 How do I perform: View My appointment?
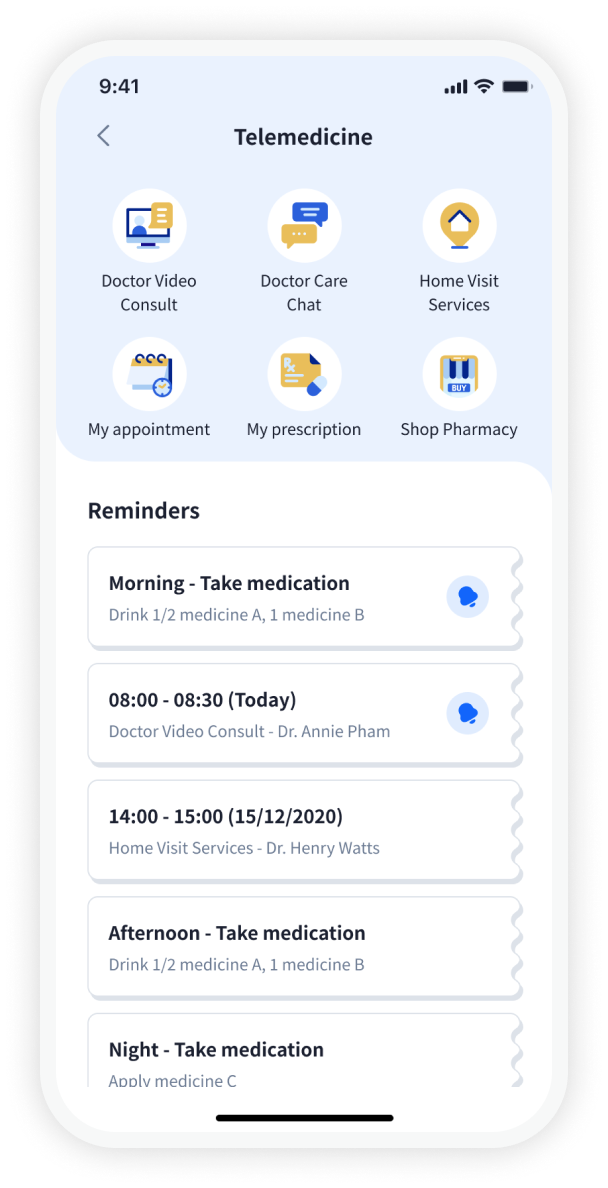(149, 375)
